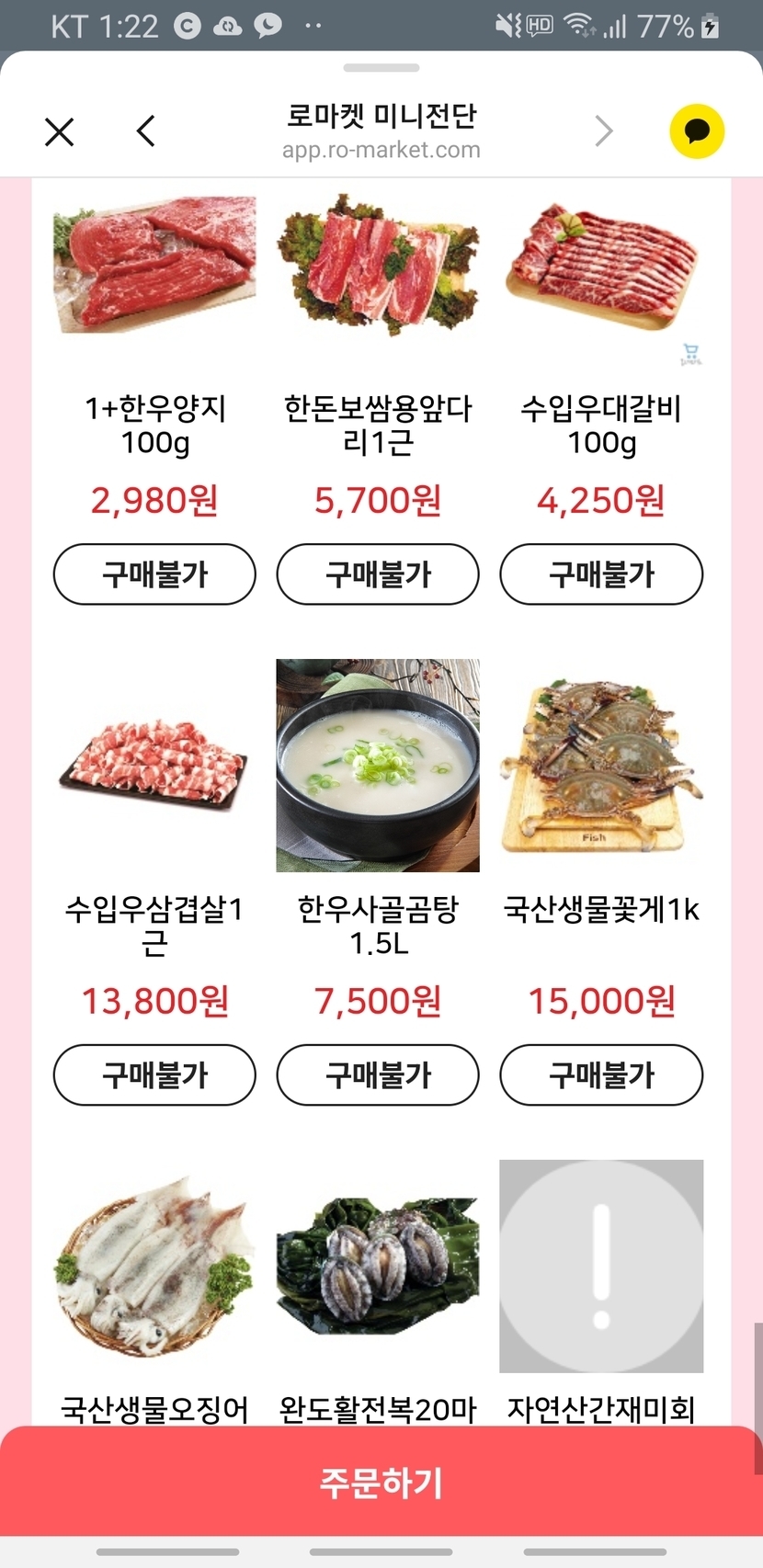Open the 국산생물오징어 product image
Screen dimensions: 763x1568
pyautogui.click(x=154, y=1266)
